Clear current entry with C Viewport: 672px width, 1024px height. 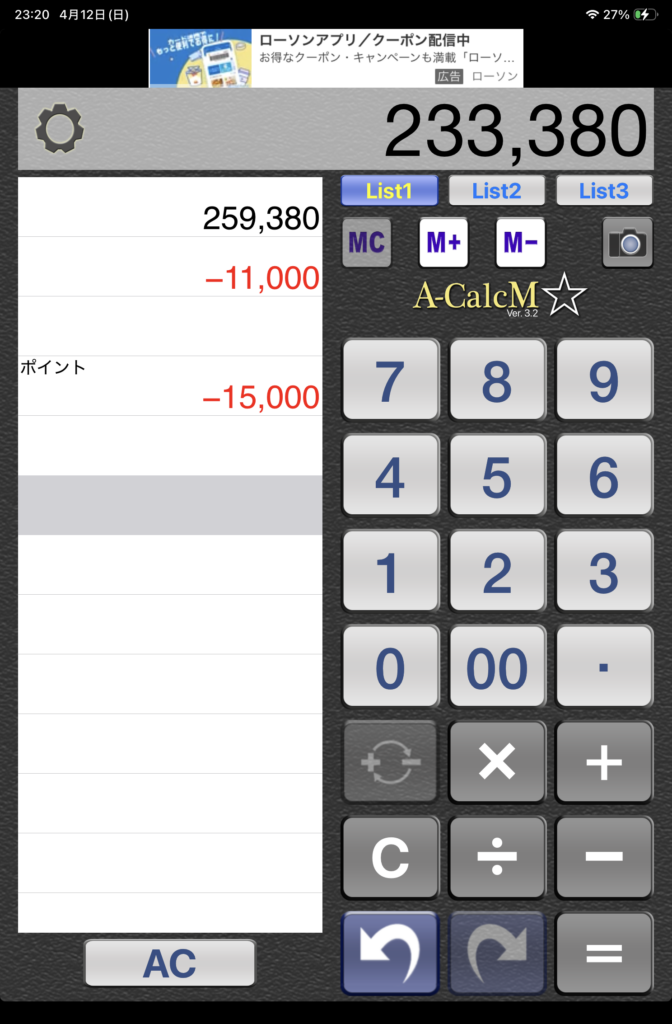click(x=391, y=857)
